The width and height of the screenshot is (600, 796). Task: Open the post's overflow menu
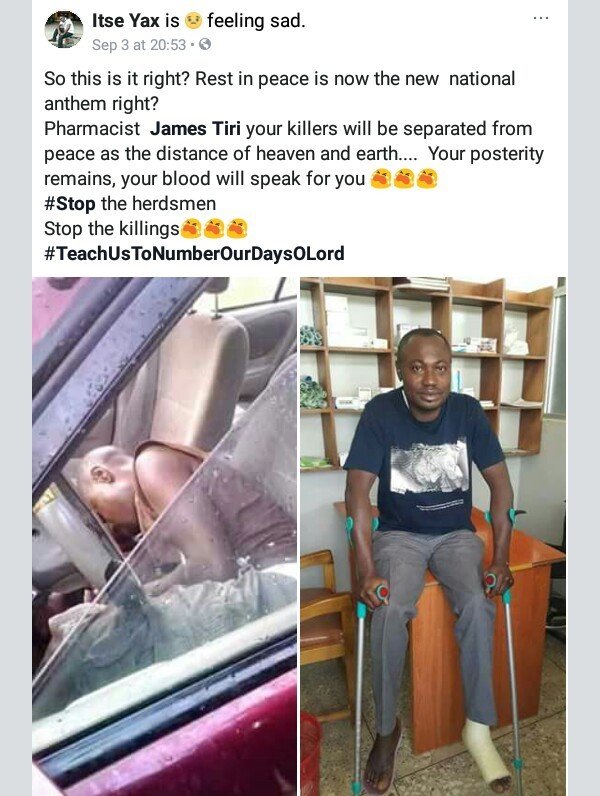click(541, 19)
